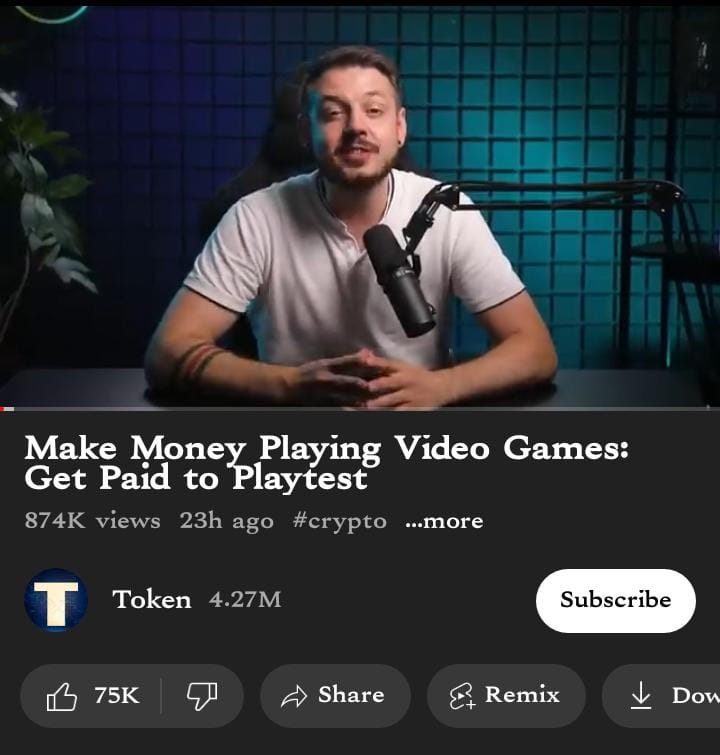
Task: Like the video with 75K likes
Action: coord(92,696)
